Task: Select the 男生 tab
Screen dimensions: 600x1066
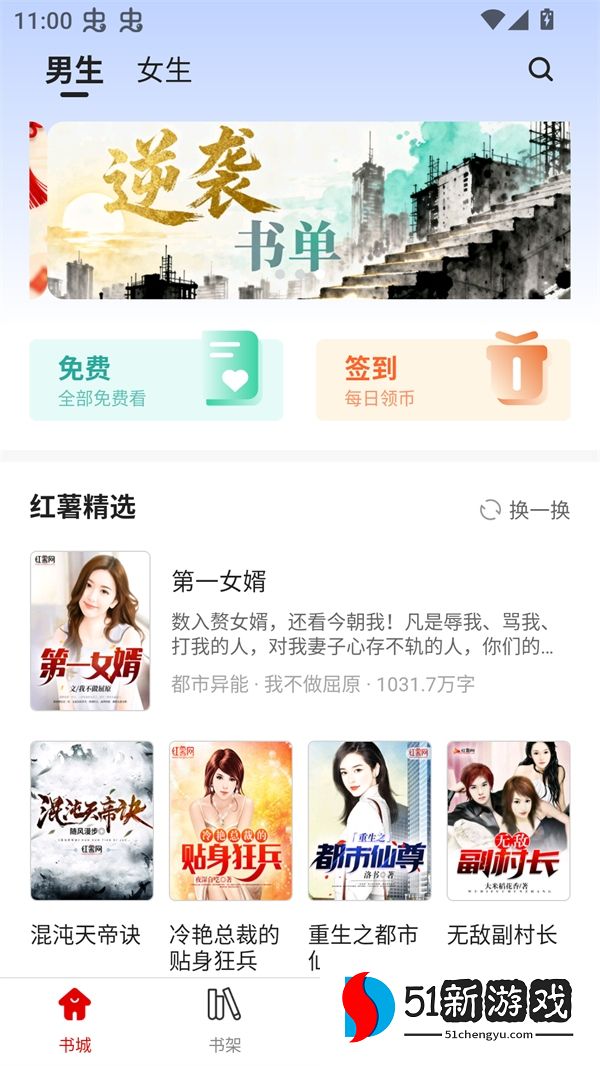Action: [74, 70]
